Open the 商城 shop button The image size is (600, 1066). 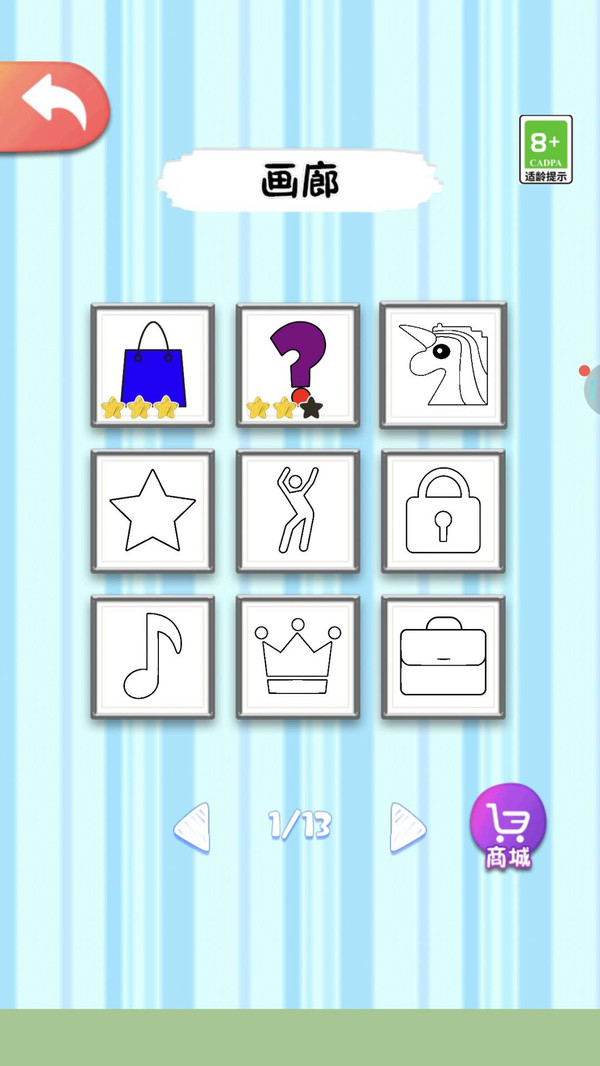[x=508, y=827]
